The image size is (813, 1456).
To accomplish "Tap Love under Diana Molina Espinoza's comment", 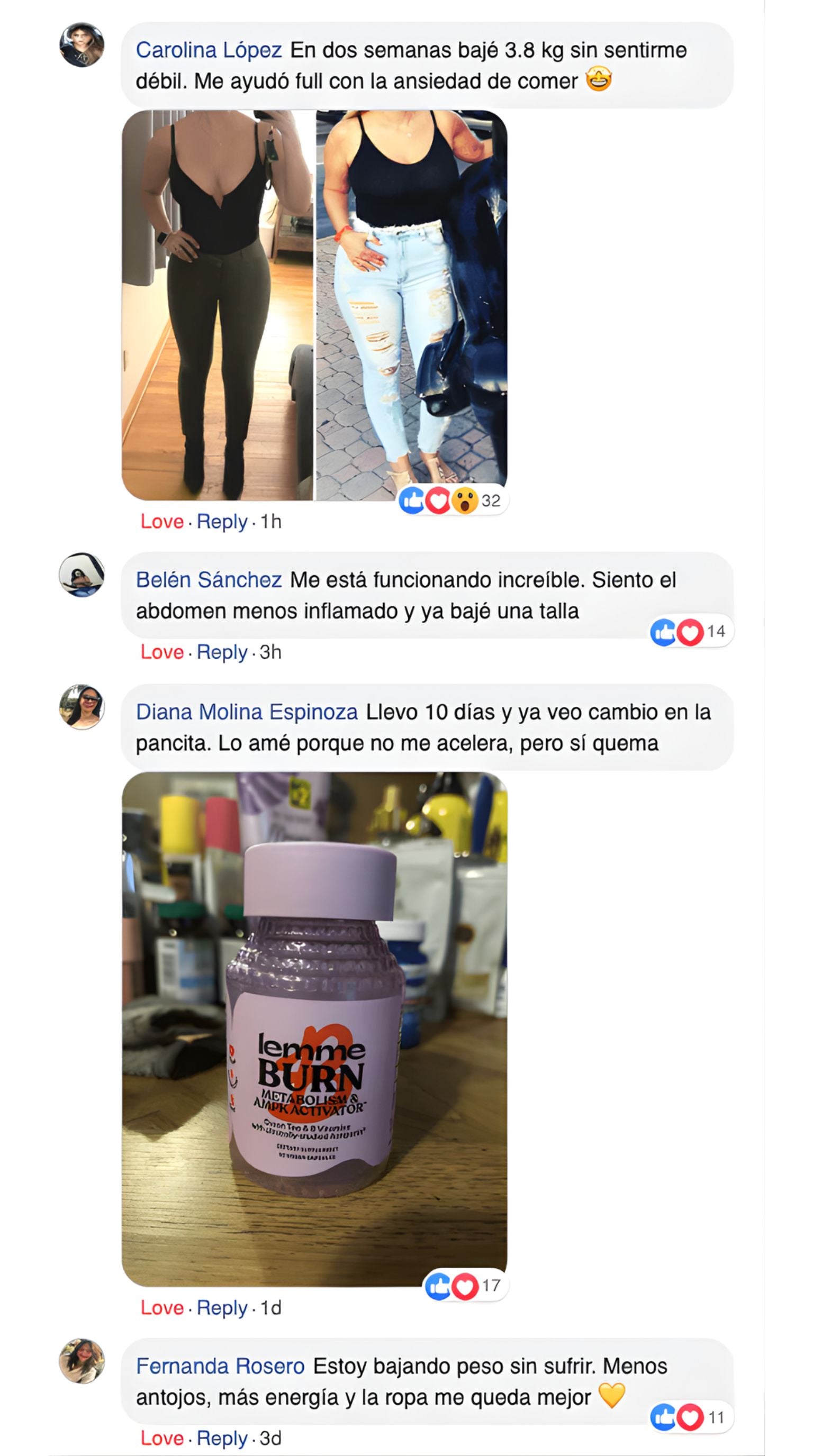I will pyautogui.click(x=161, y=1307).
